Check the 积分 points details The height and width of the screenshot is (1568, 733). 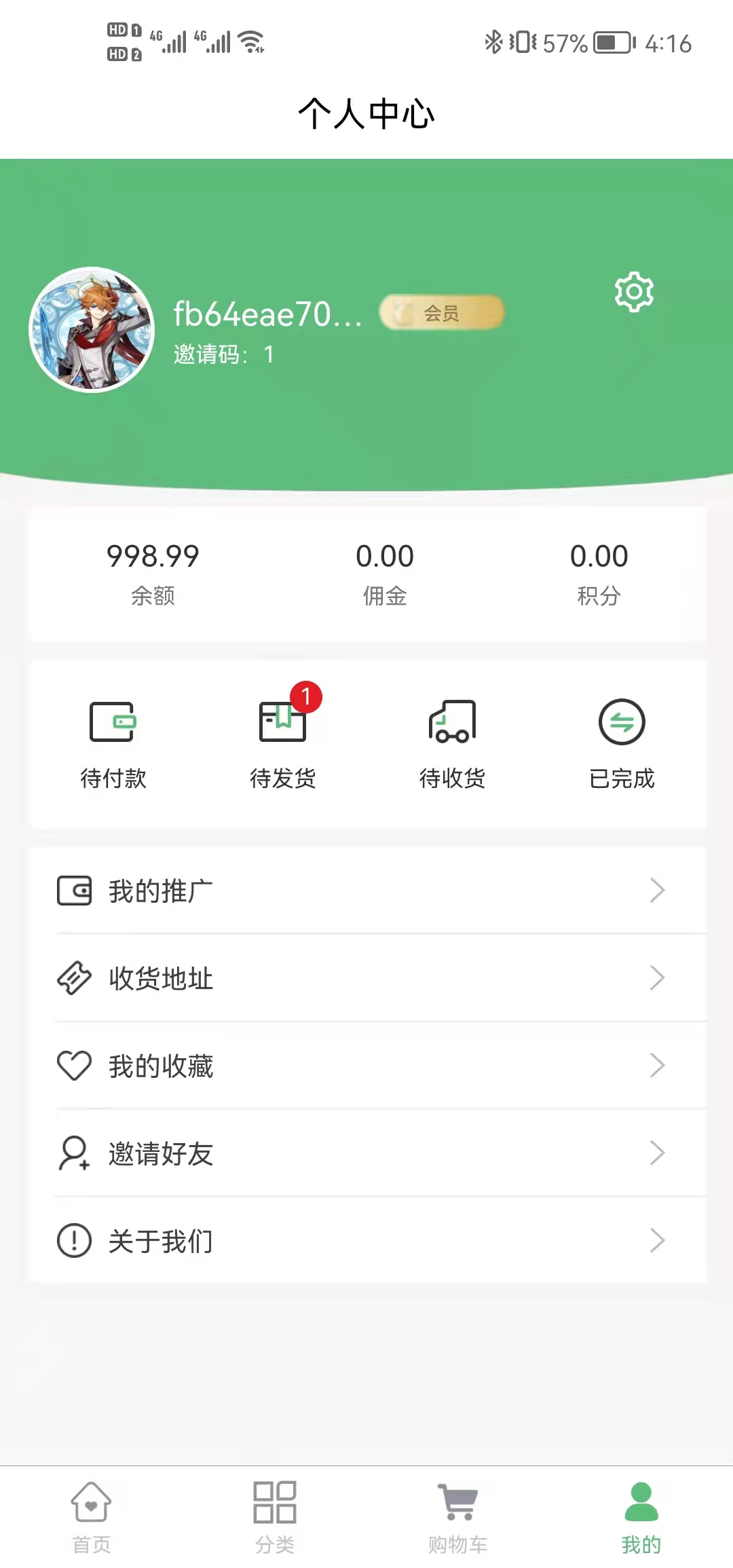pos(599,574)
